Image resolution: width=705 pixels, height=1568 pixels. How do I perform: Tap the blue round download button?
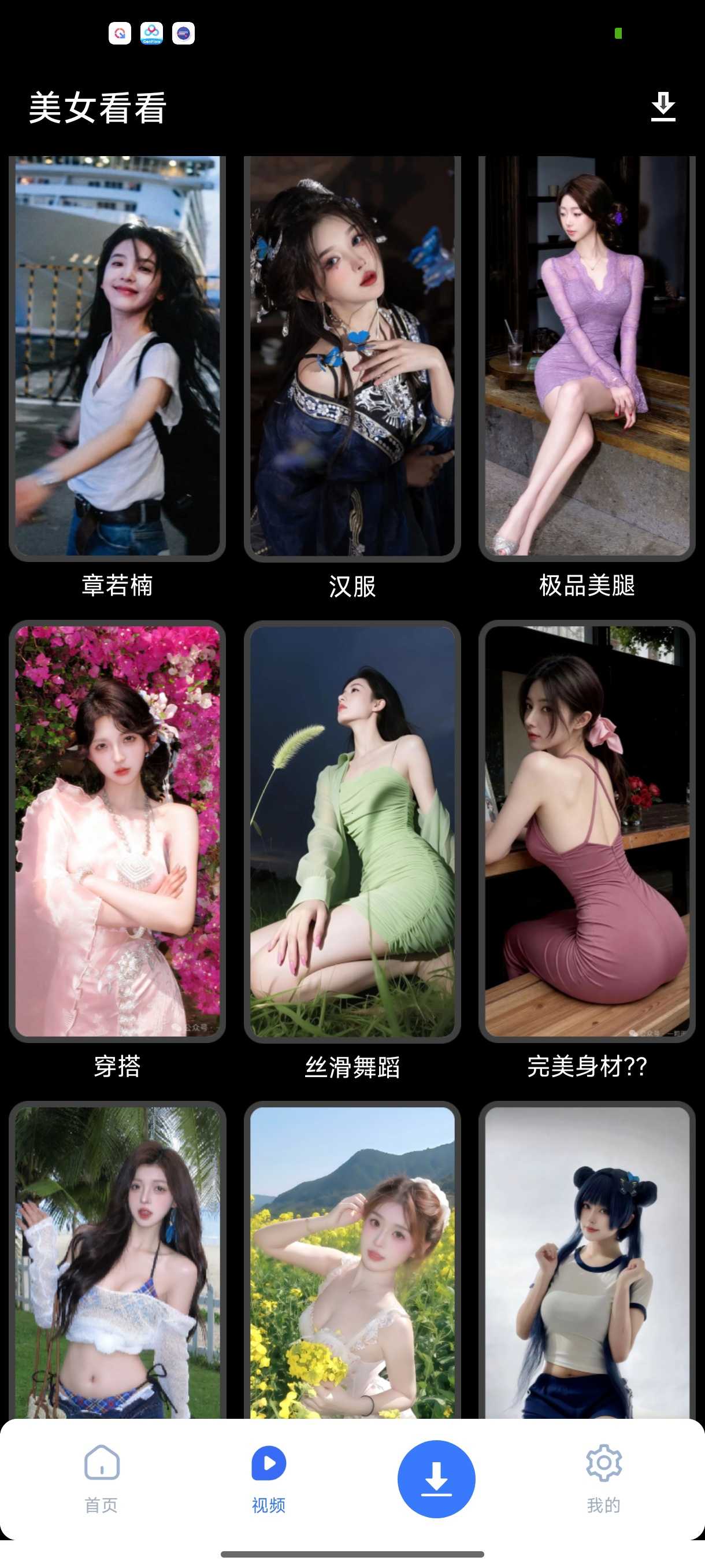(x=436, y=1478)
